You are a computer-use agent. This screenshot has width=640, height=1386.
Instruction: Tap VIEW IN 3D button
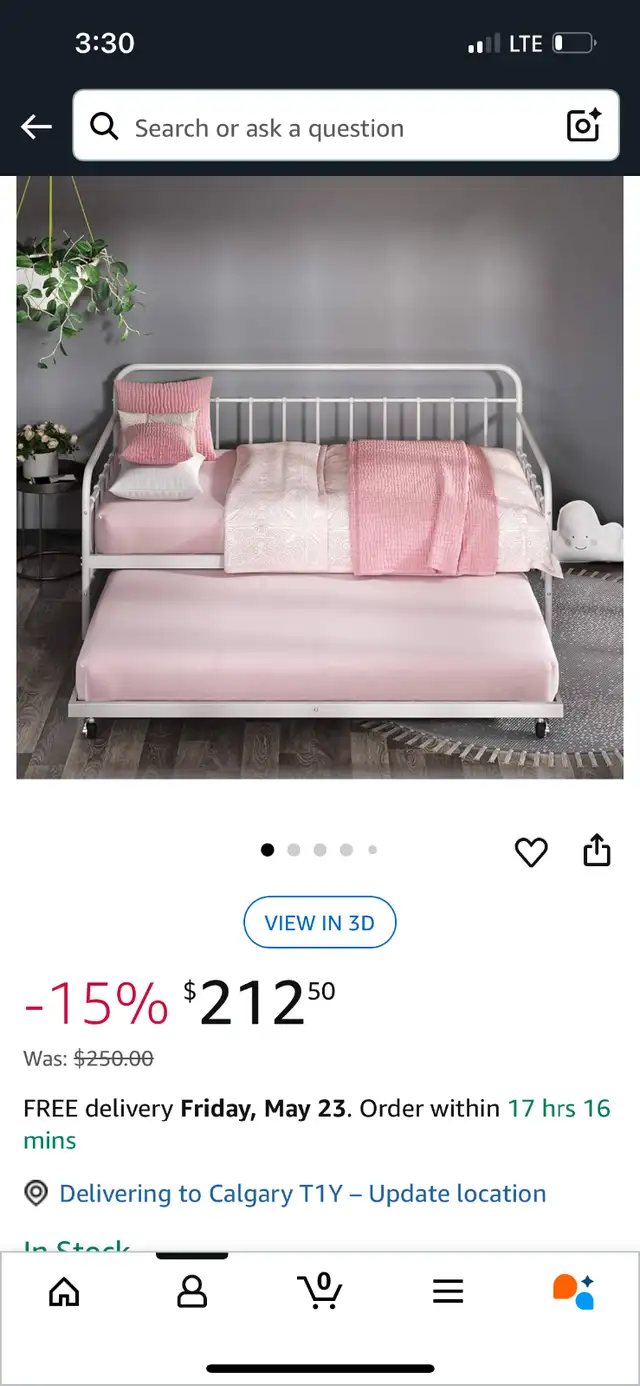(320, 922)
